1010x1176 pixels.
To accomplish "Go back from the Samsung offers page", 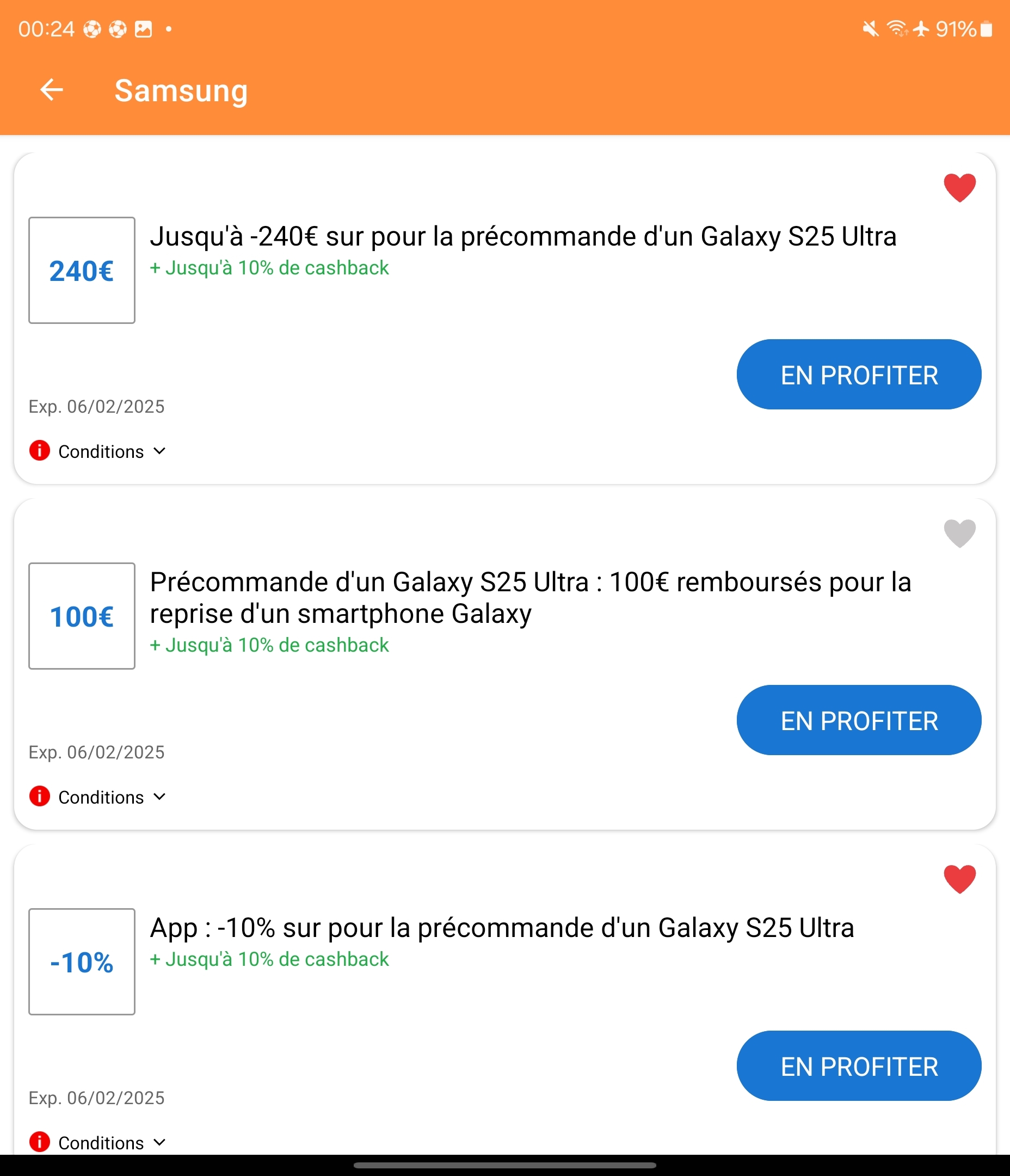I will pos(52,90).
